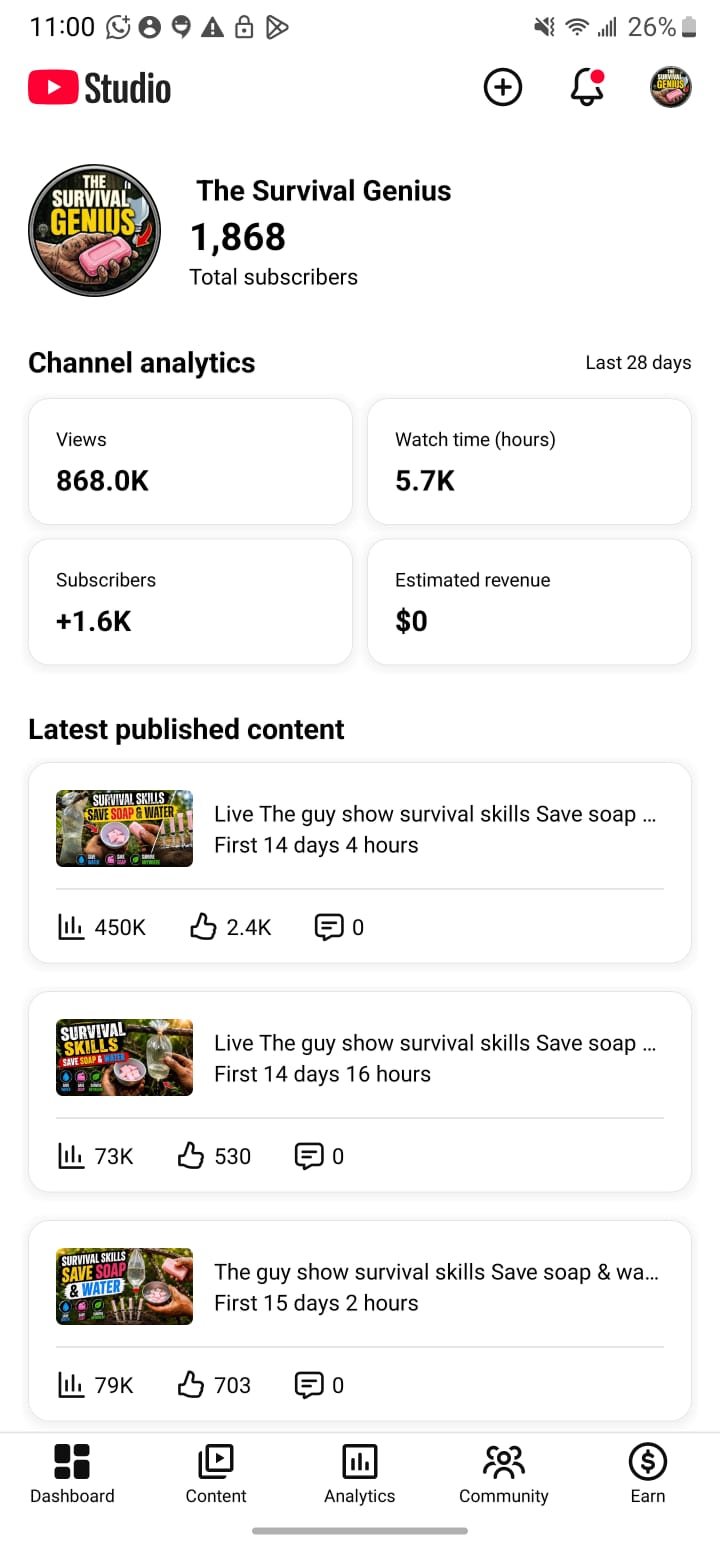Open the account avatar in top bar
The image size is (720, 1544).
click(670, 88)
